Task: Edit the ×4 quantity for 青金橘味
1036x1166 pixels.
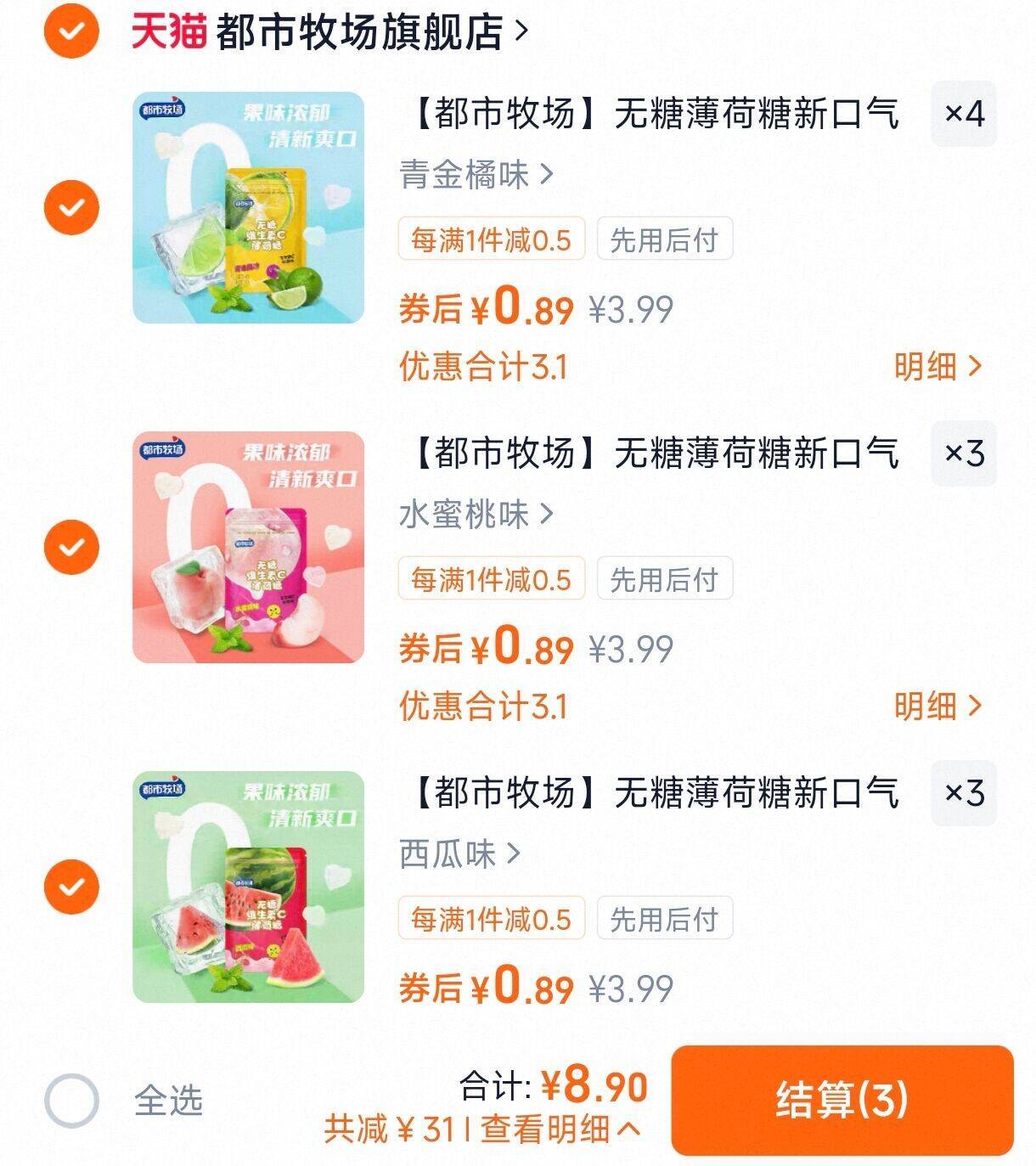Action: pos(964,114)
